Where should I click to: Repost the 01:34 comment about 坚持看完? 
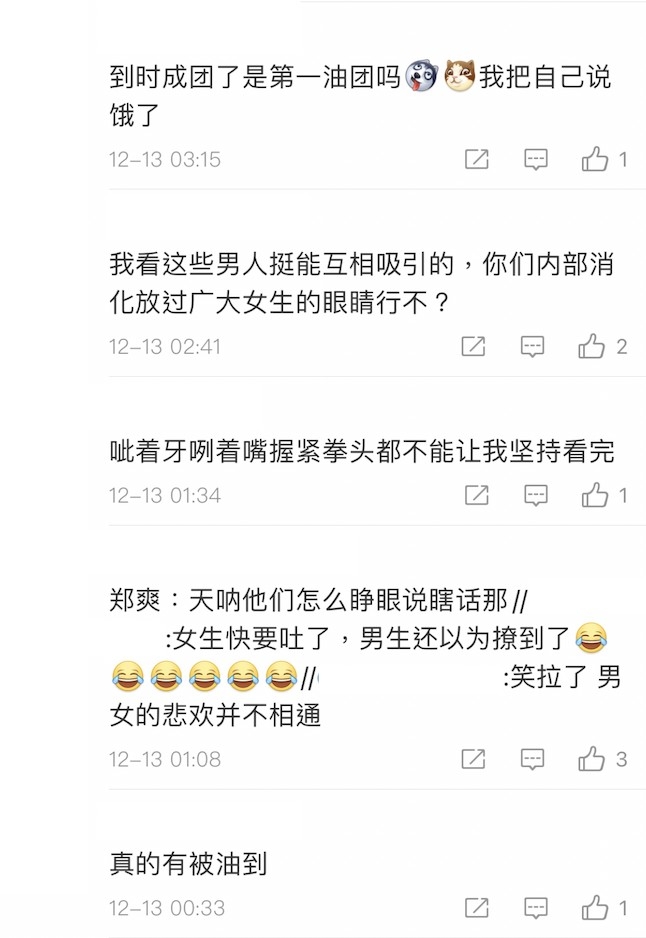point(477,495)
